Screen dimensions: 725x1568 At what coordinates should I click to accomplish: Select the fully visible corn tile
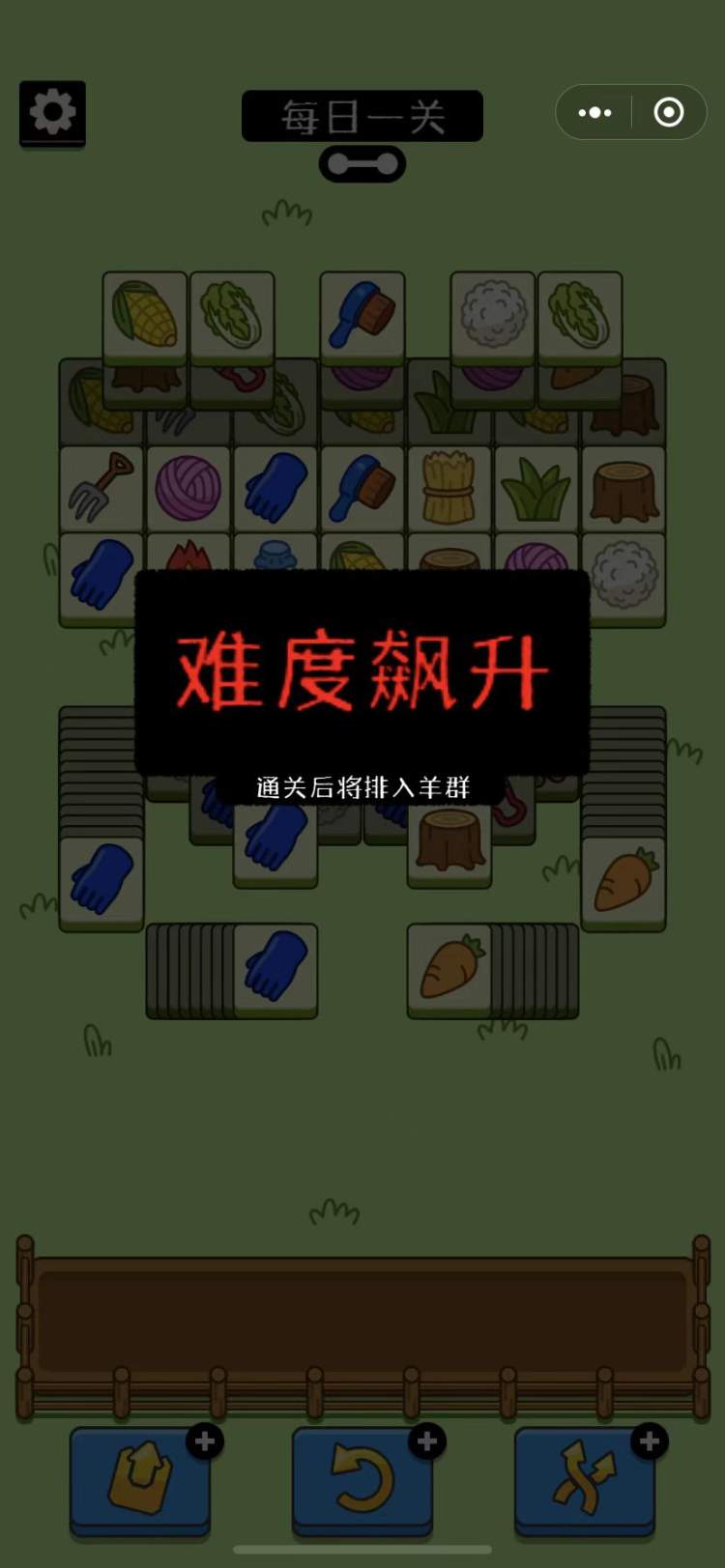pos(145,316)
